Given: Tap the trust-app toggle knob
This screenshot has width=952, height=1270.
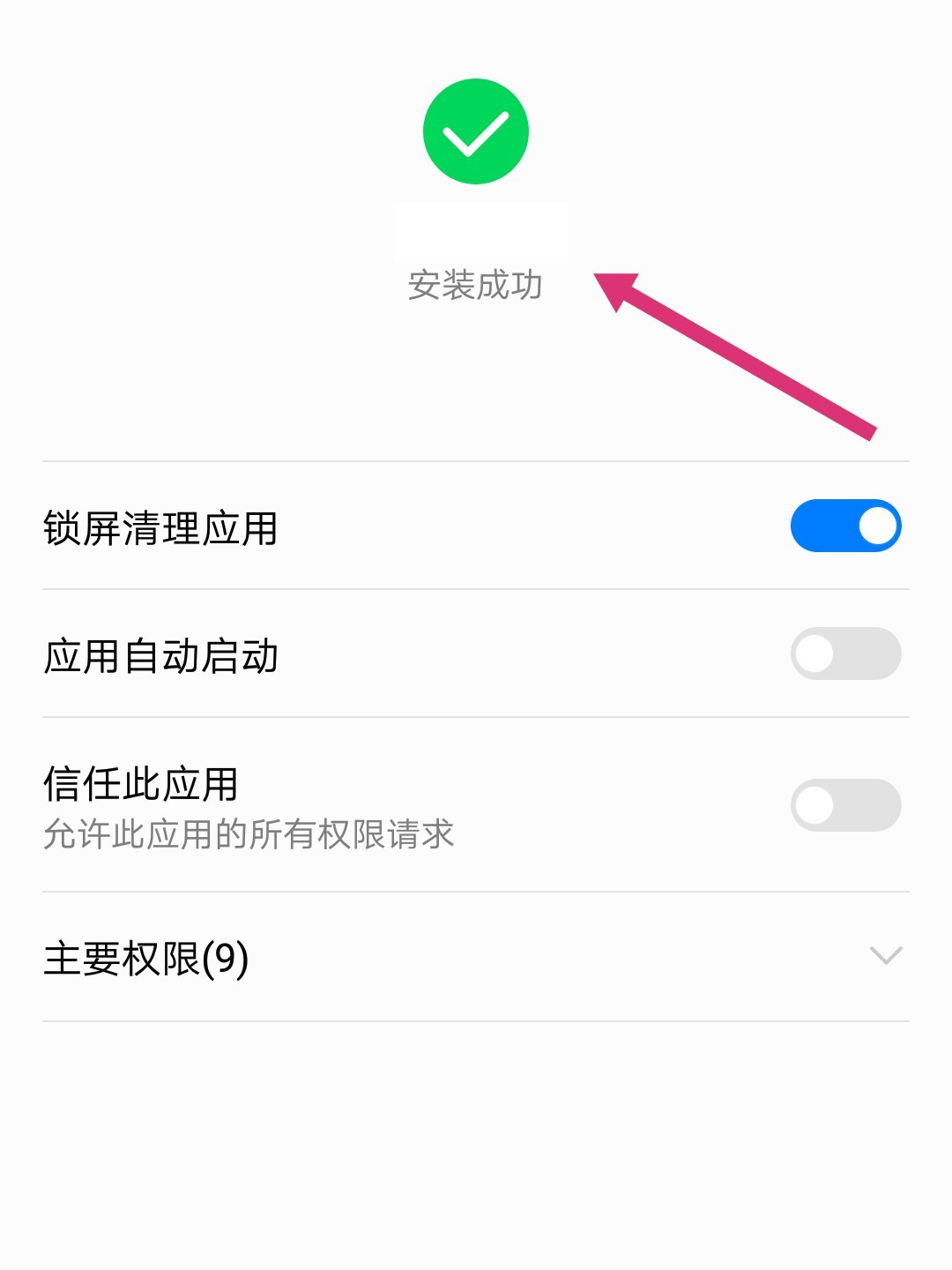Looking at the screenshot, I should 820,804.
